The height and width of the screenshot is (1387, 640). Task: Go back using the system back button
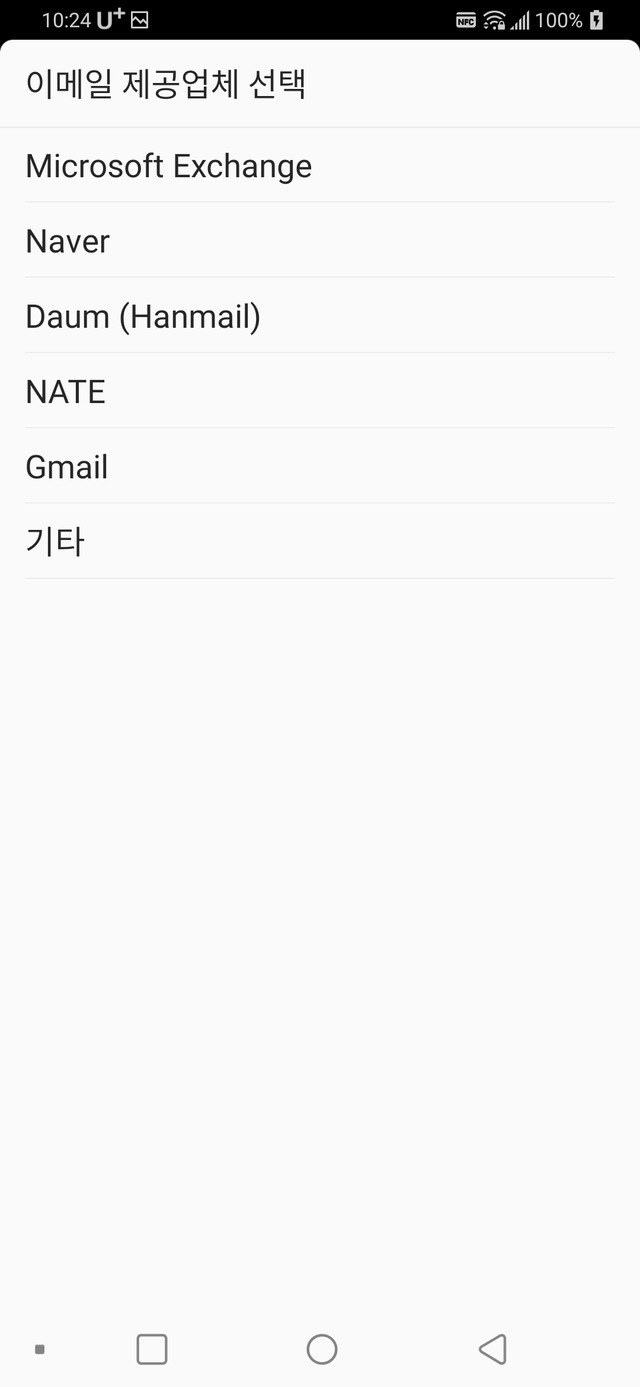pyautogui.click(x=492, y=1349)
